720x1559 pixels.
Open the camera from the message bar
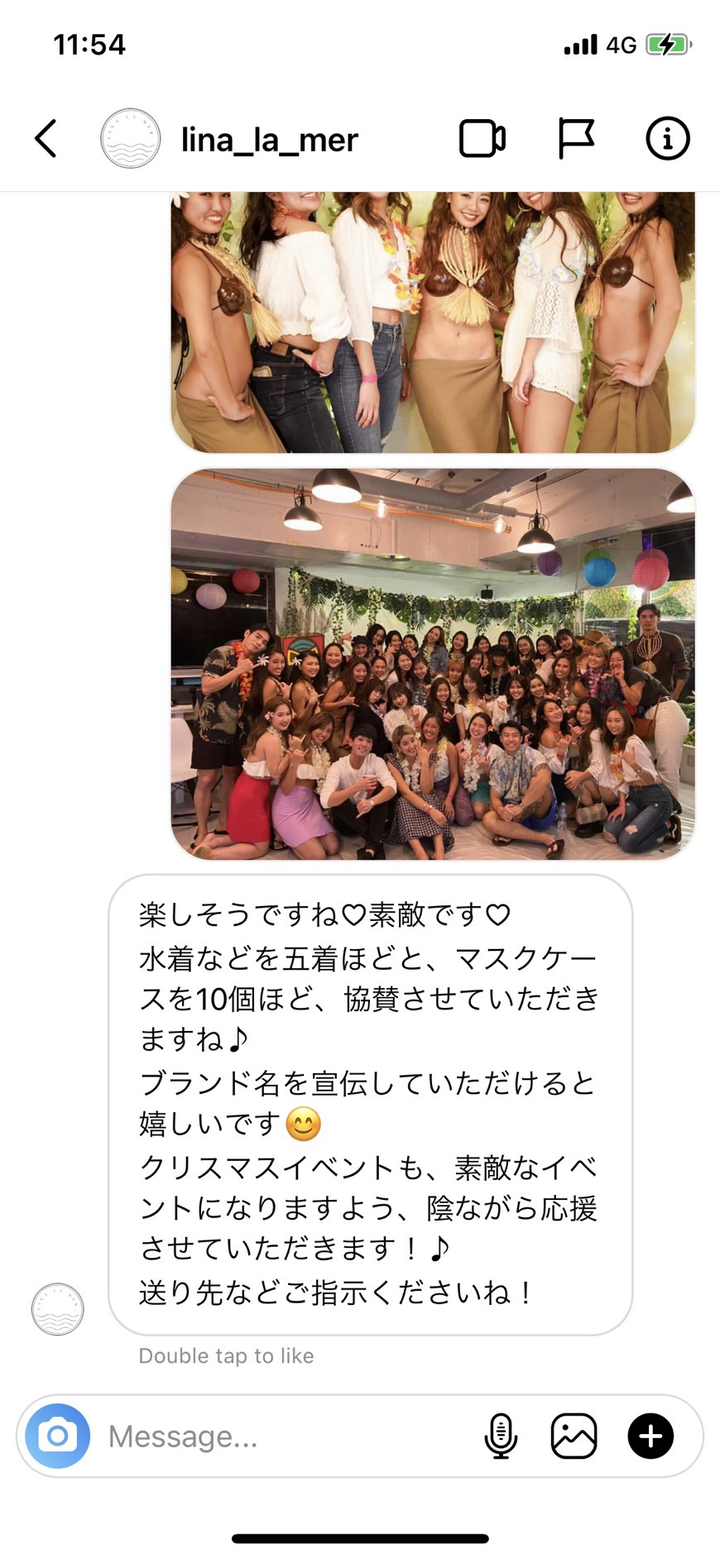click(58, 1436)
